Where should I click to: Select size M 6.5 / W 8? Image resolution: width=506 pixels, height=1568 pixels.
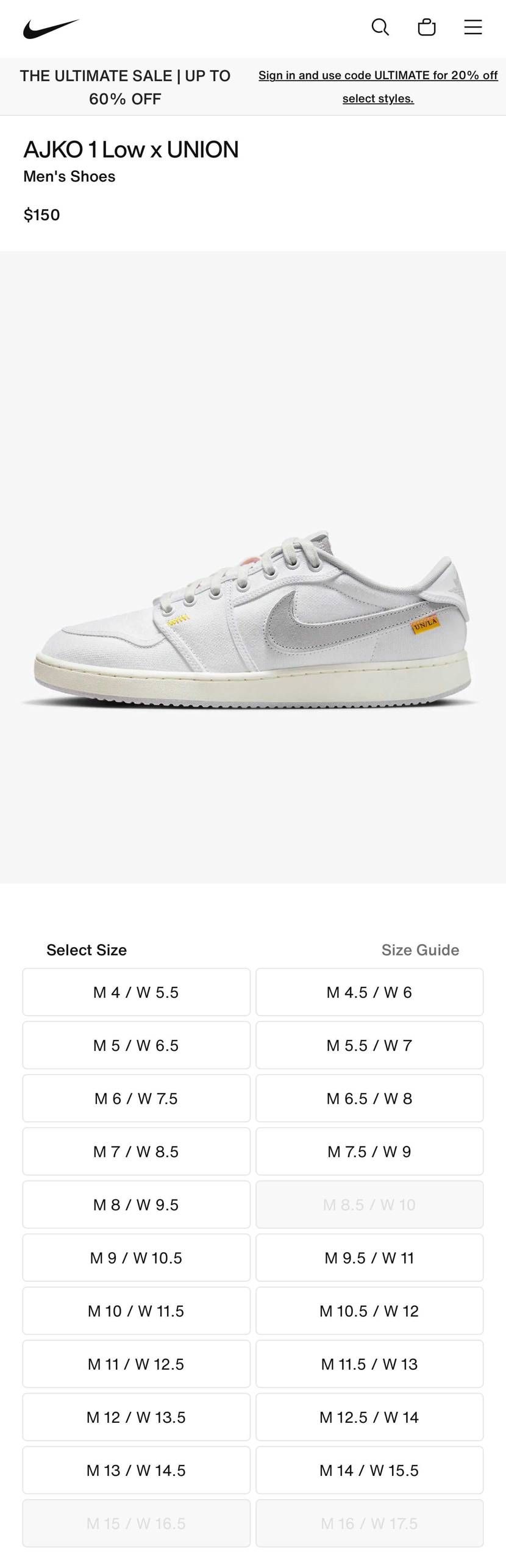pos(369,1098)
